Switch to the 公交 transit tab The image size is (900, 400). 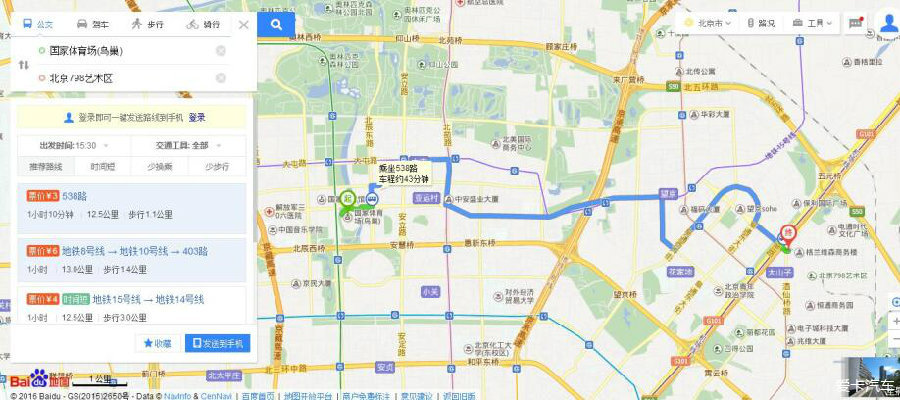click(39, 23)
